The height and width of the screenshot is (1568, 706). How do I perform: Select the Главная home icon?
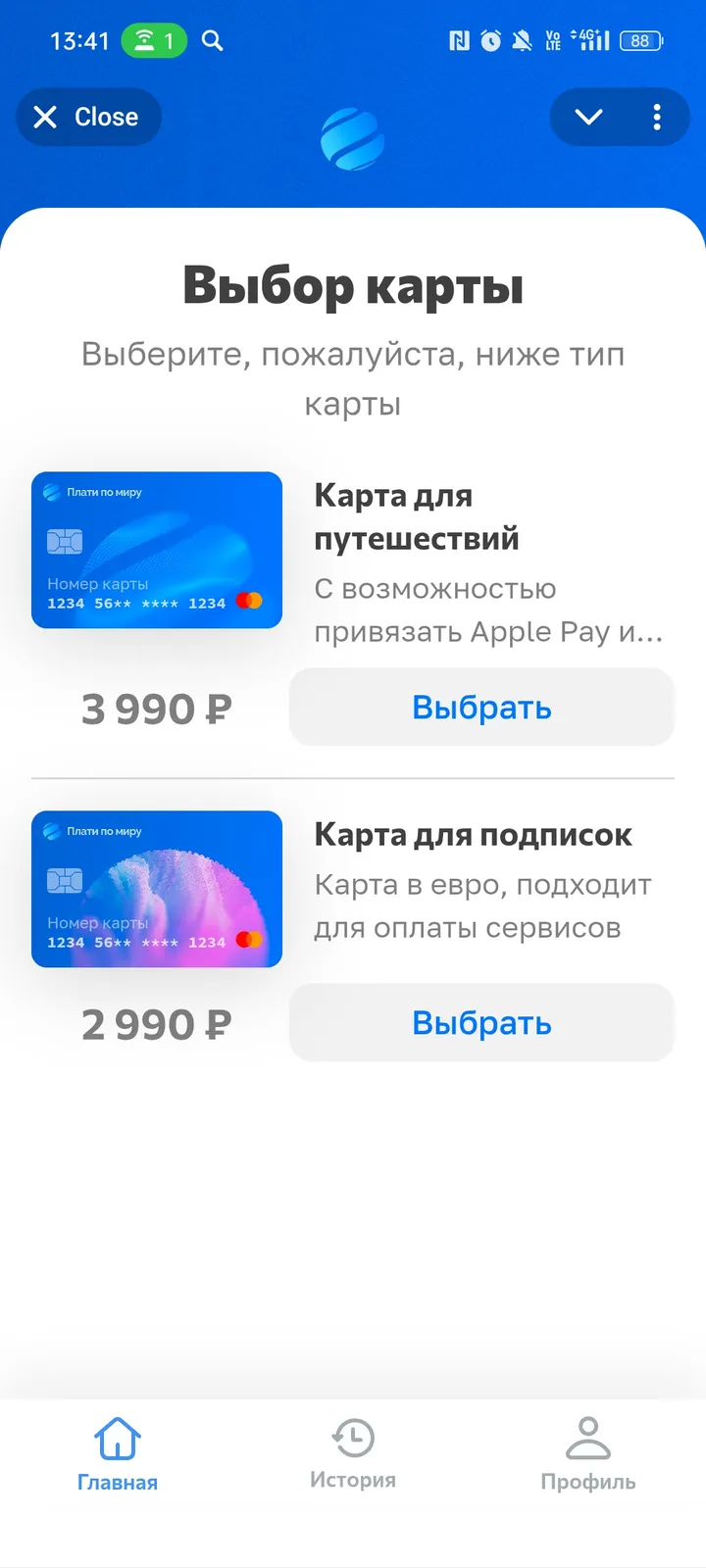(x=117, y=1437)
